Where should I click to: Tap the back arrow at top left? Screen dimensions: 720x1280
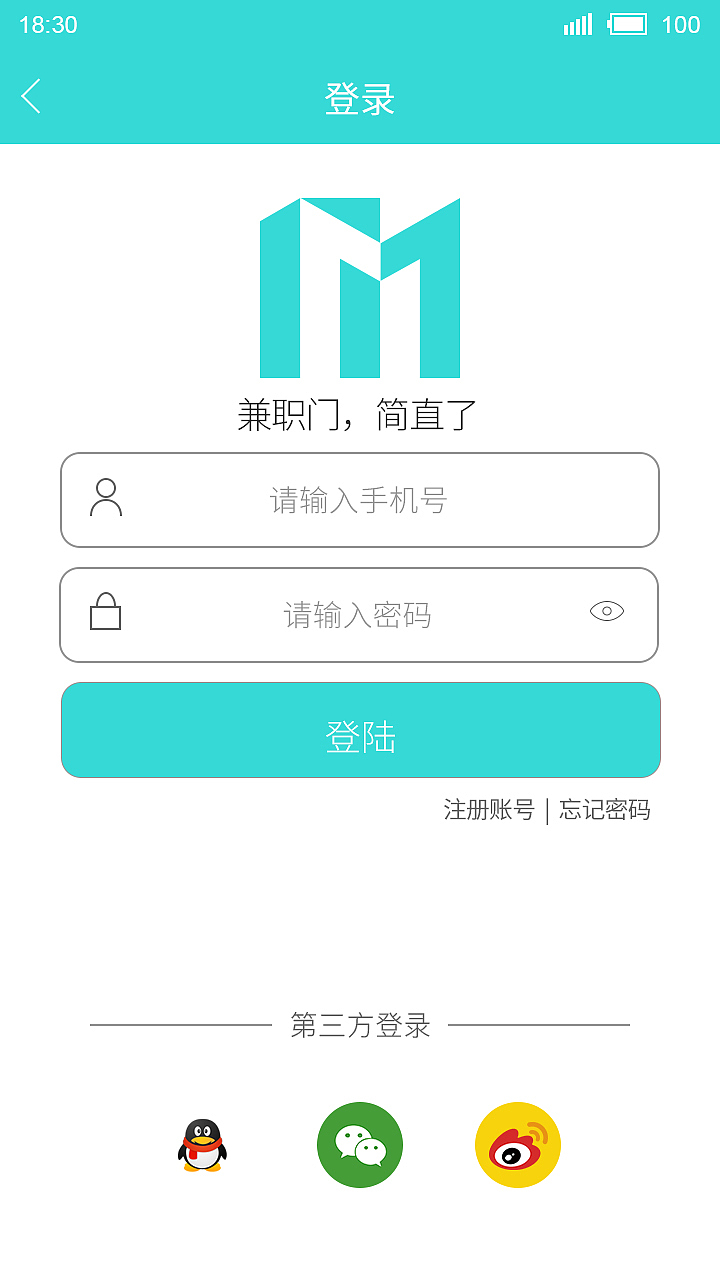(x=32, y=97)
